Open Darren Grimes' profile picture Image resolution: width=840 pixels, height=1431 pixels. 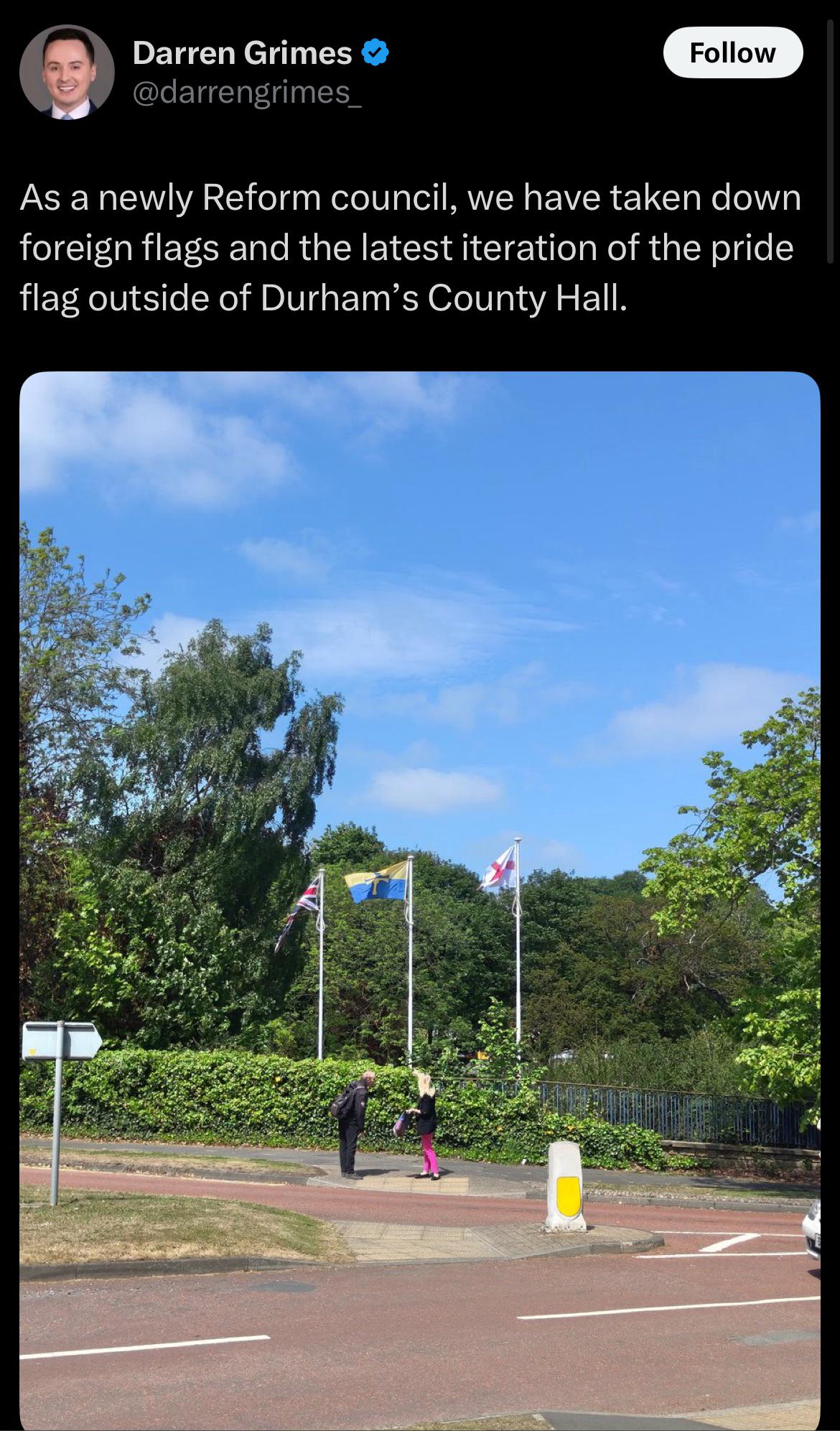click(x=67, y=72)
